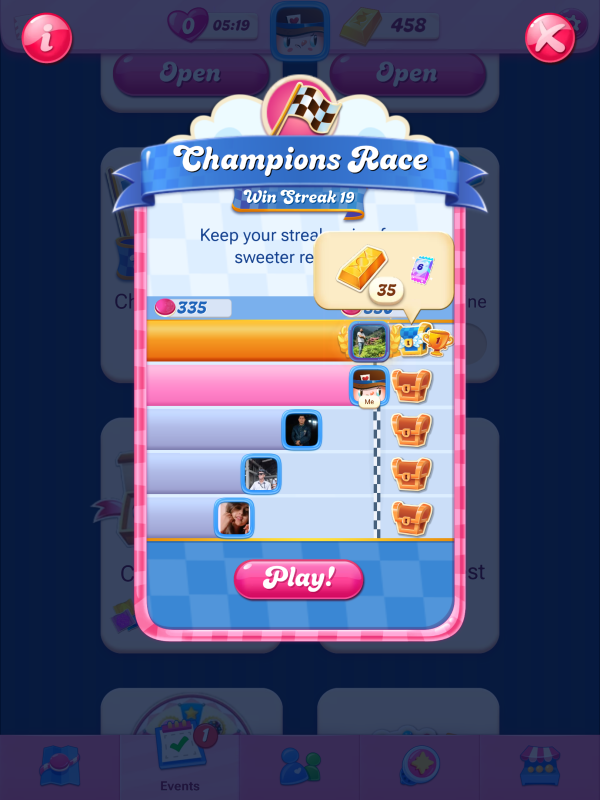The height and width of the screenshot is (800, 600).
Task: Open the info button
Action: click(46, 39)
